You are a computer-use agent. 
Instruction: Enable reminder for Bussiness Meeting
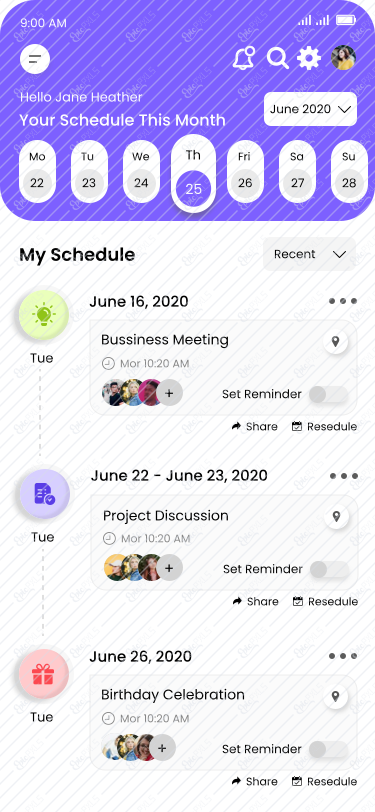(328, 395)
